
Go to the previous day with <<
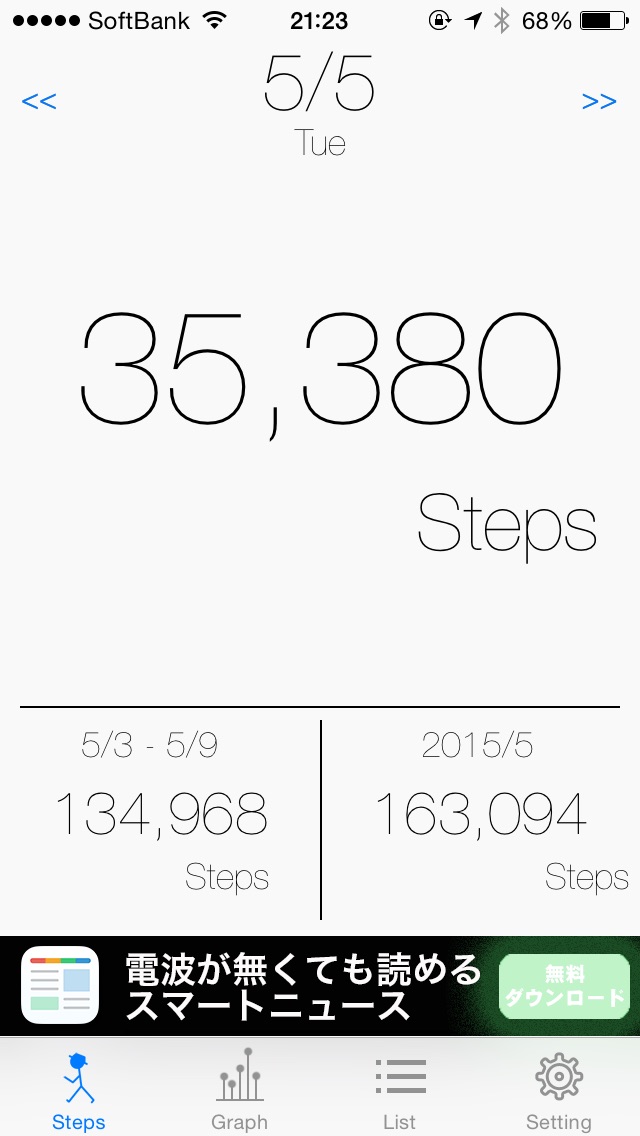point(39,101)
